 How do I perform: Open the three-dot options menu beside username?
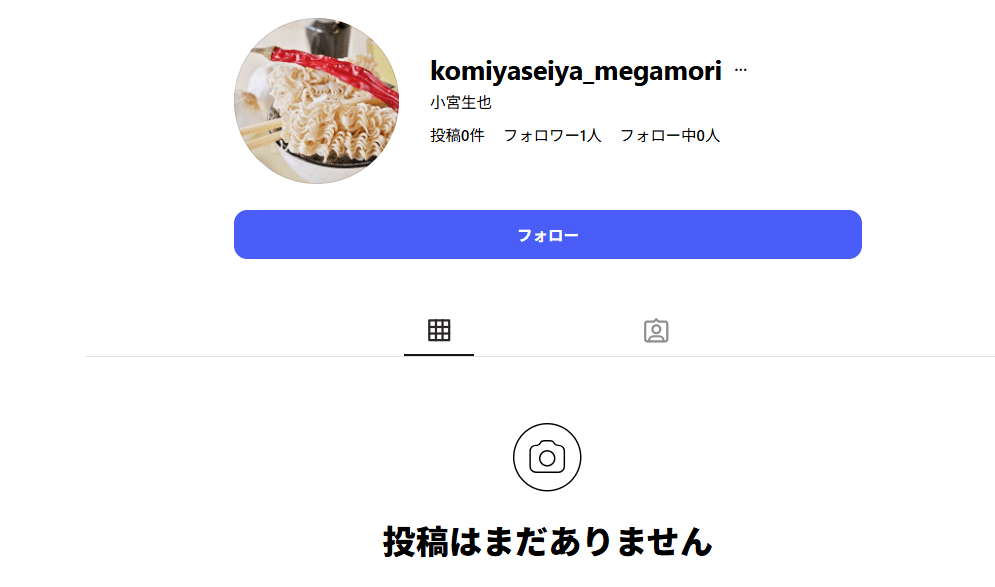(x=740, y=71)
